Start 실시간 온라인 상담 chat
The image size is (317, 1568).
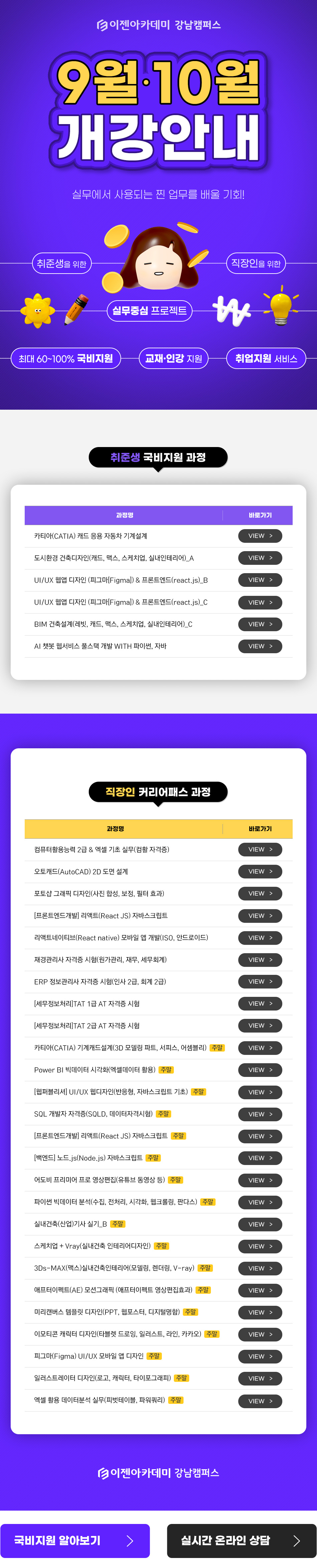tap(241, 1541)
